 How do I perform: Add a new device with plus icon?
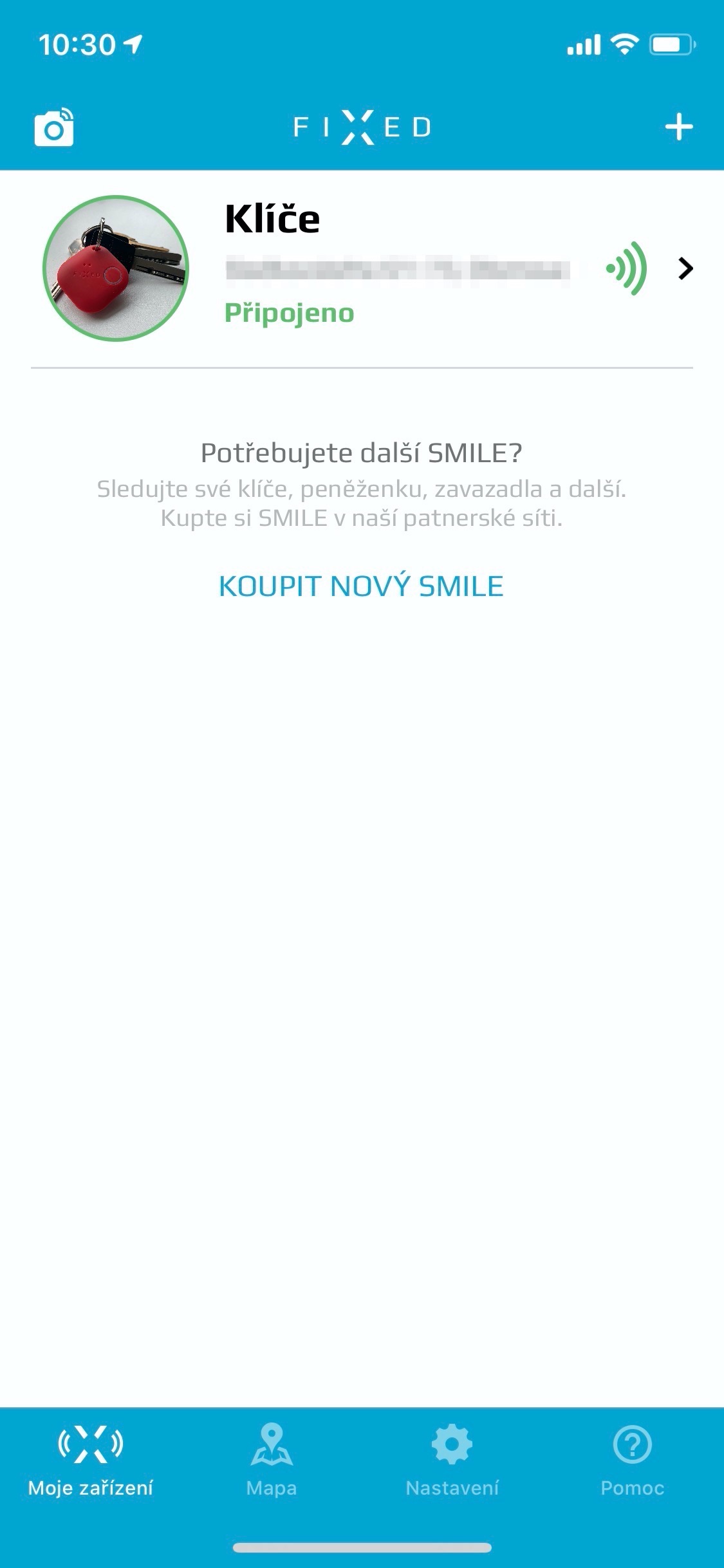pos(678,127)
